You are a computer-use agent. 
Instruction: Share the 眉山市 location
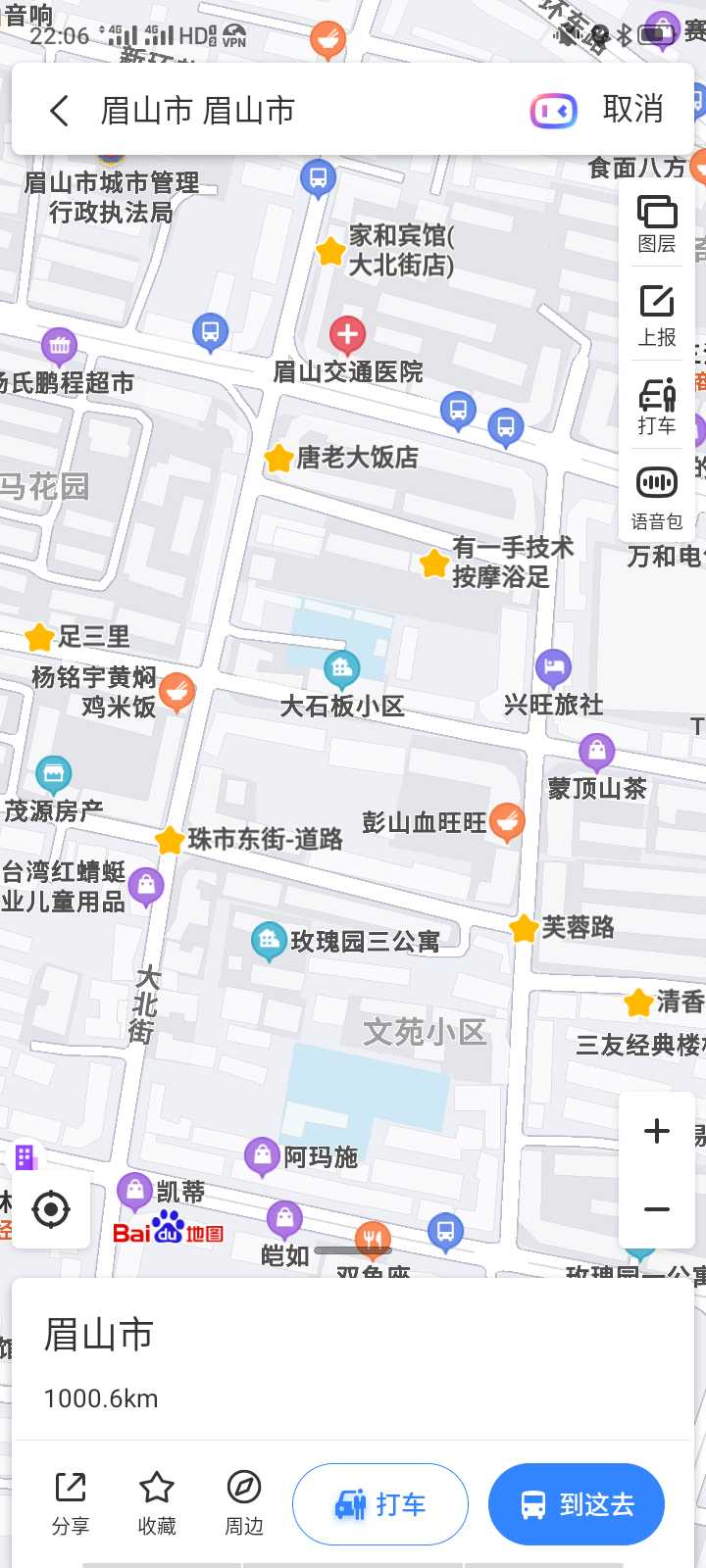point(71,1503)
